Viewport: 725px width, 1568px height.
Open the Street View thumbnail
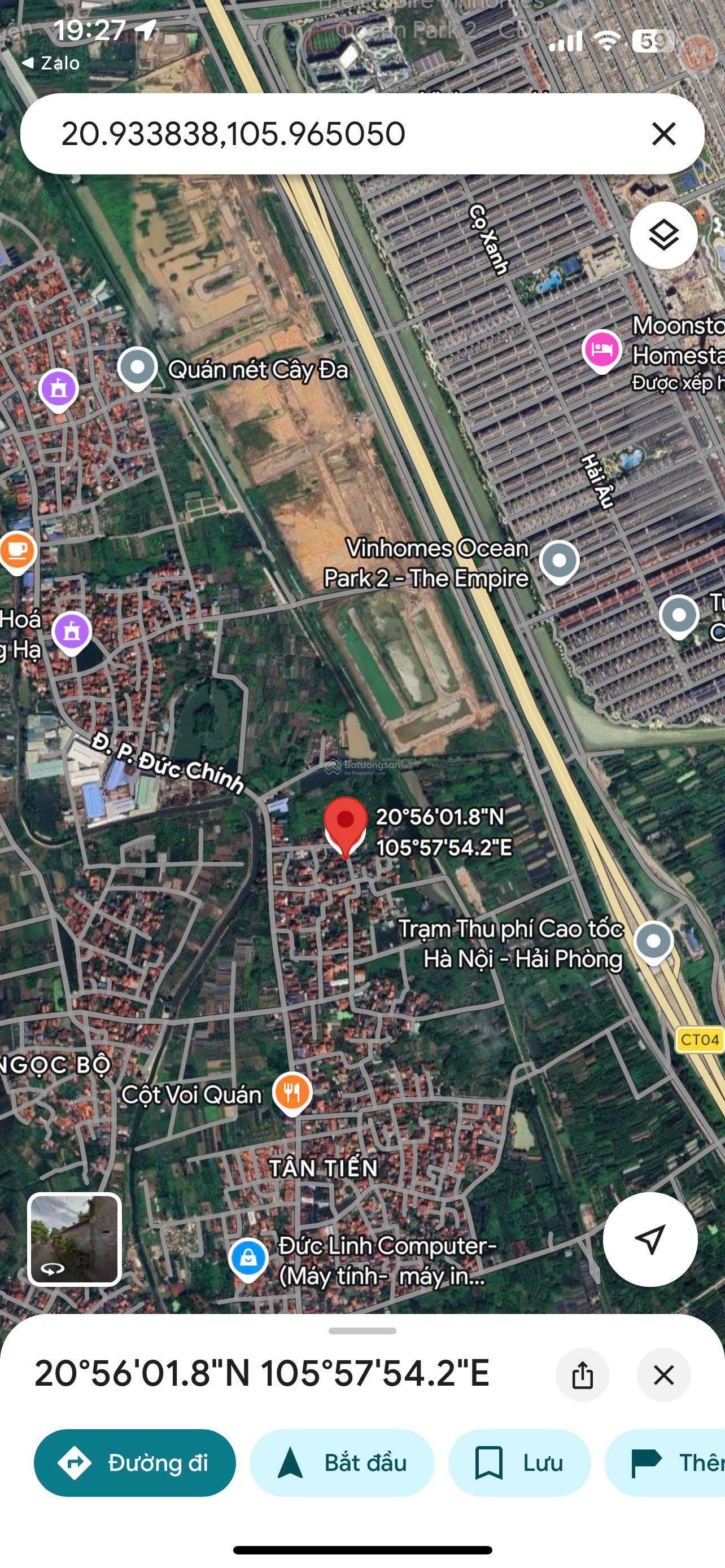(75, 1239)
